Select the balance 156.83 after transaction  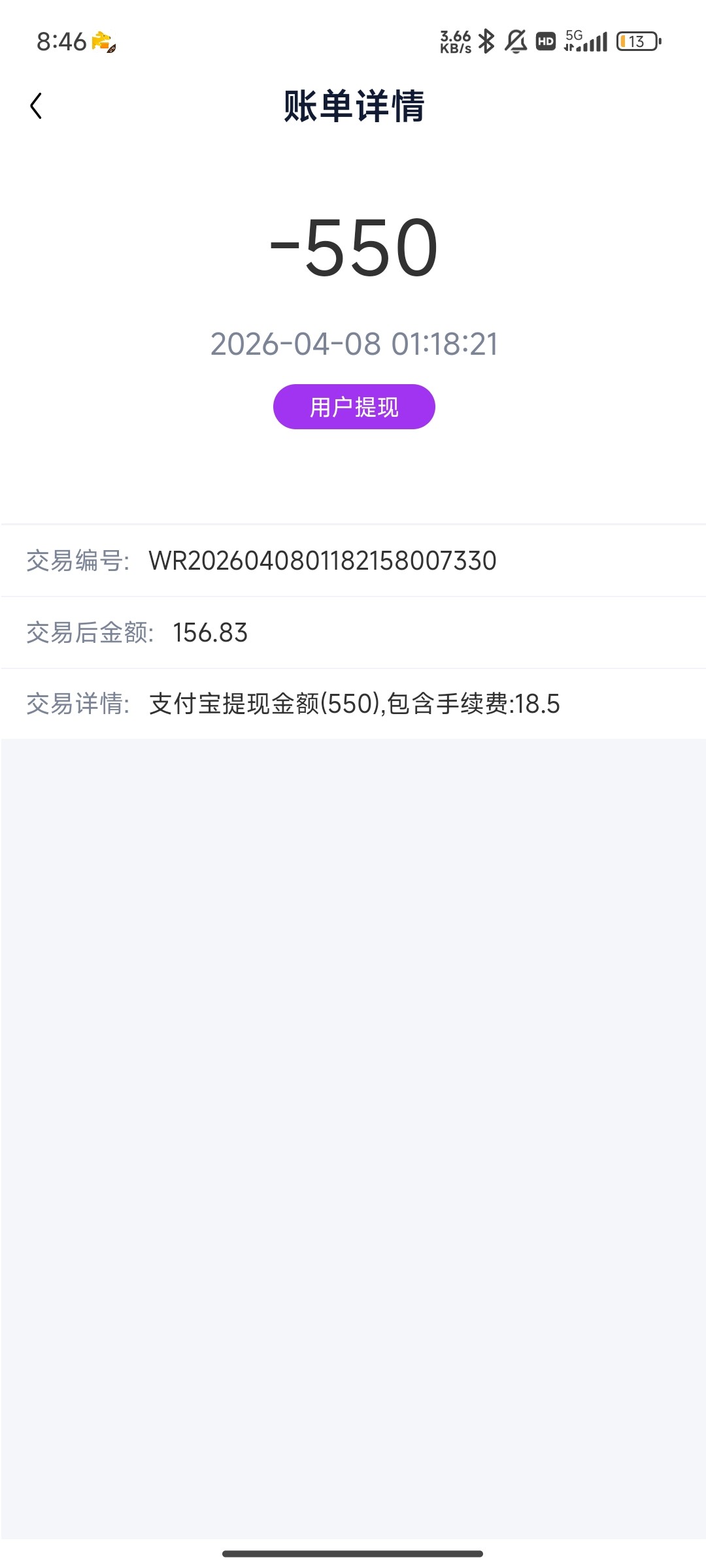210,632
